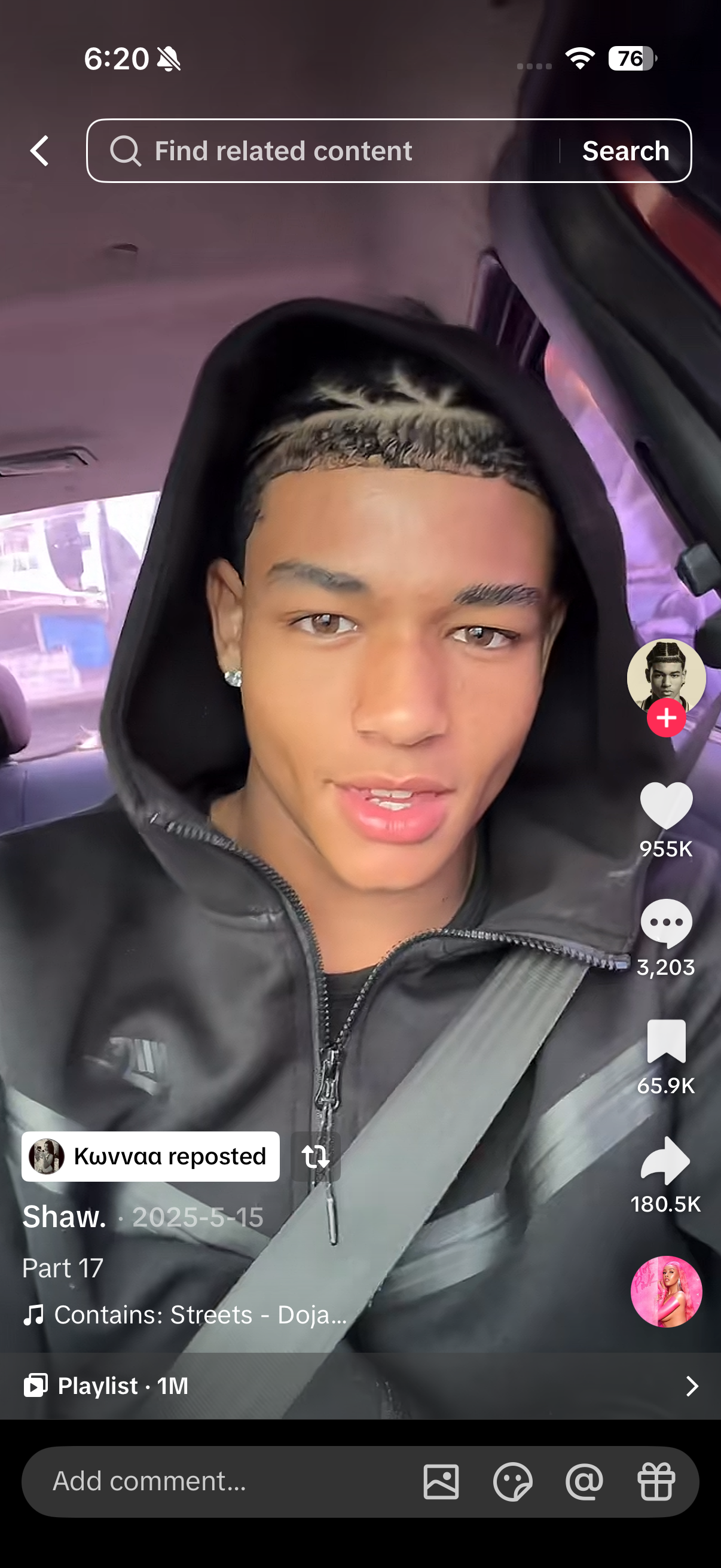Image resolution: width=721 pixels, height=1568 pixels.
Task: Open the comments section
Action: [666, 923]
